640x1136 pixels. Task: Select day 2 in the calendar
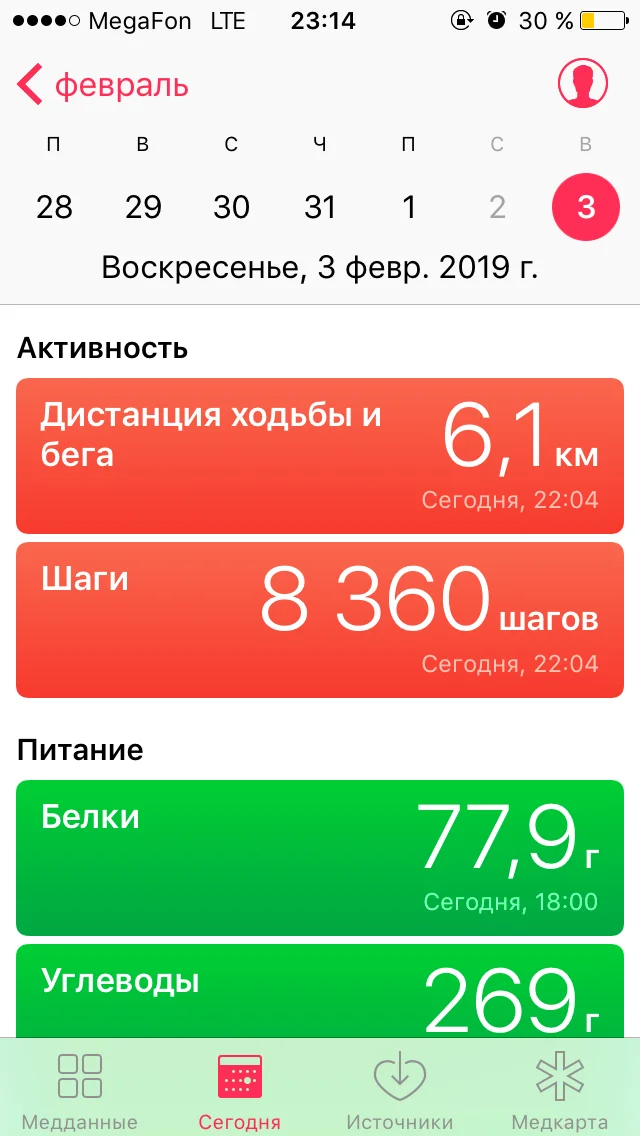[497, 207]
